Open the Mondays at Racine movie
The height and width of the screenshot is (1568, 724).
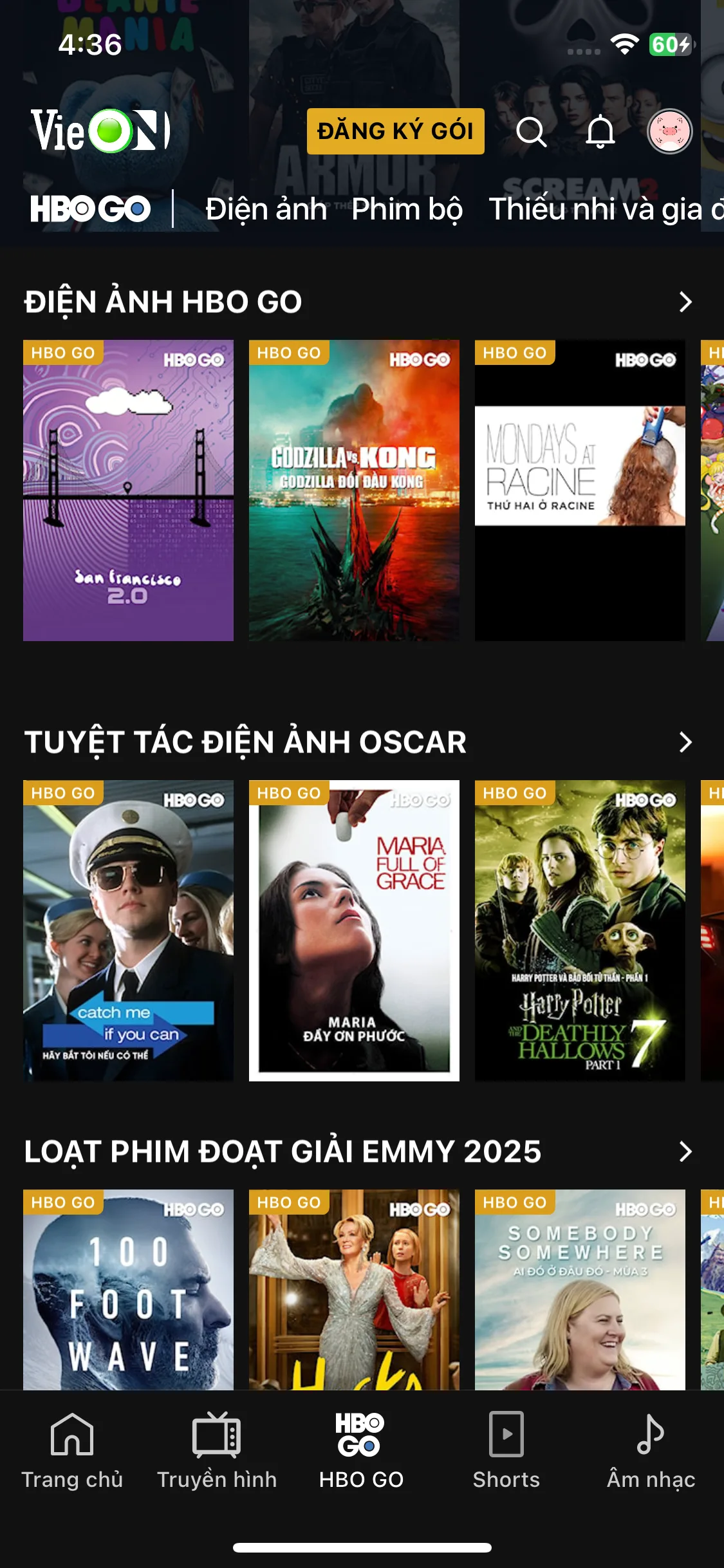tap(580, 490)
